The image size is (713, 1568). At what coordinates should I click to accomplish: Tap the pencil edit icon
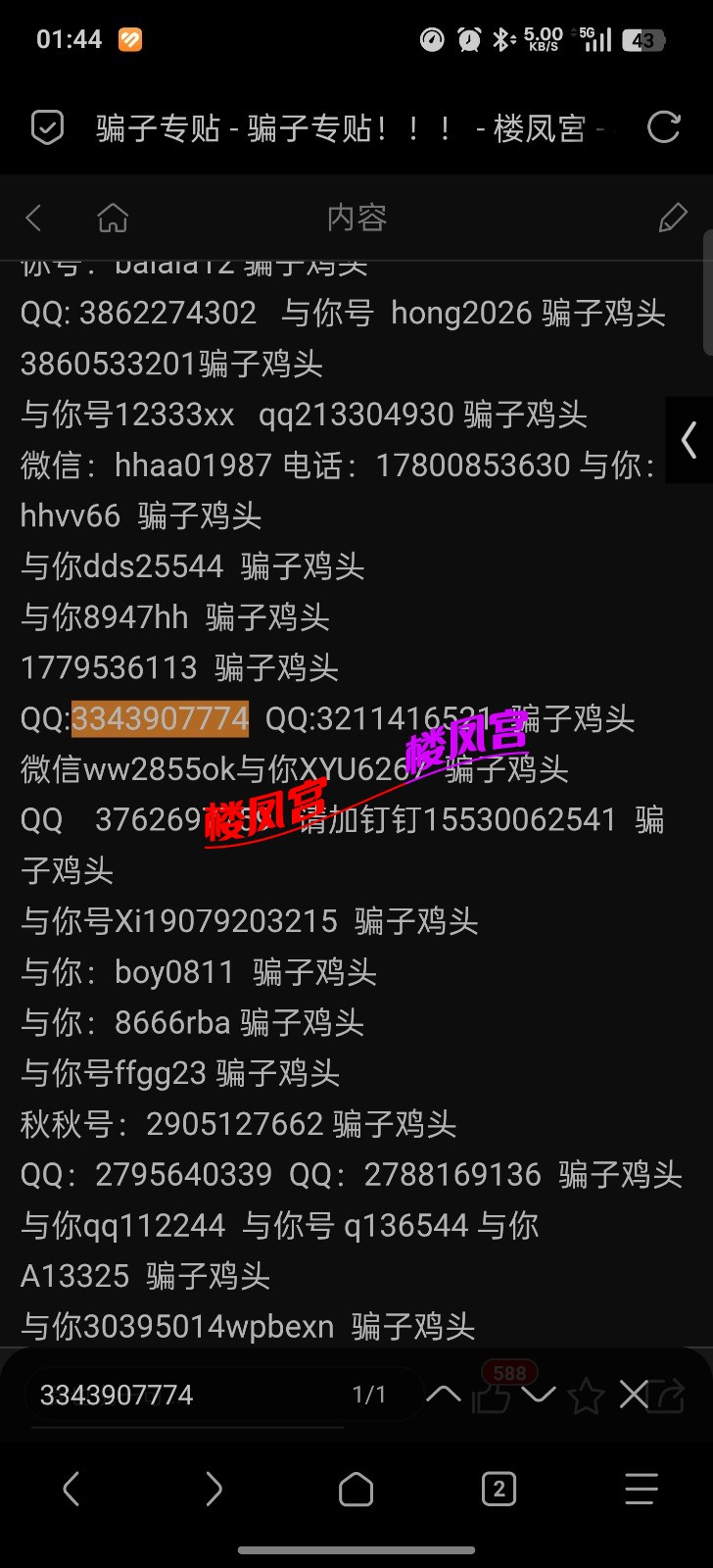pos(673,218)
